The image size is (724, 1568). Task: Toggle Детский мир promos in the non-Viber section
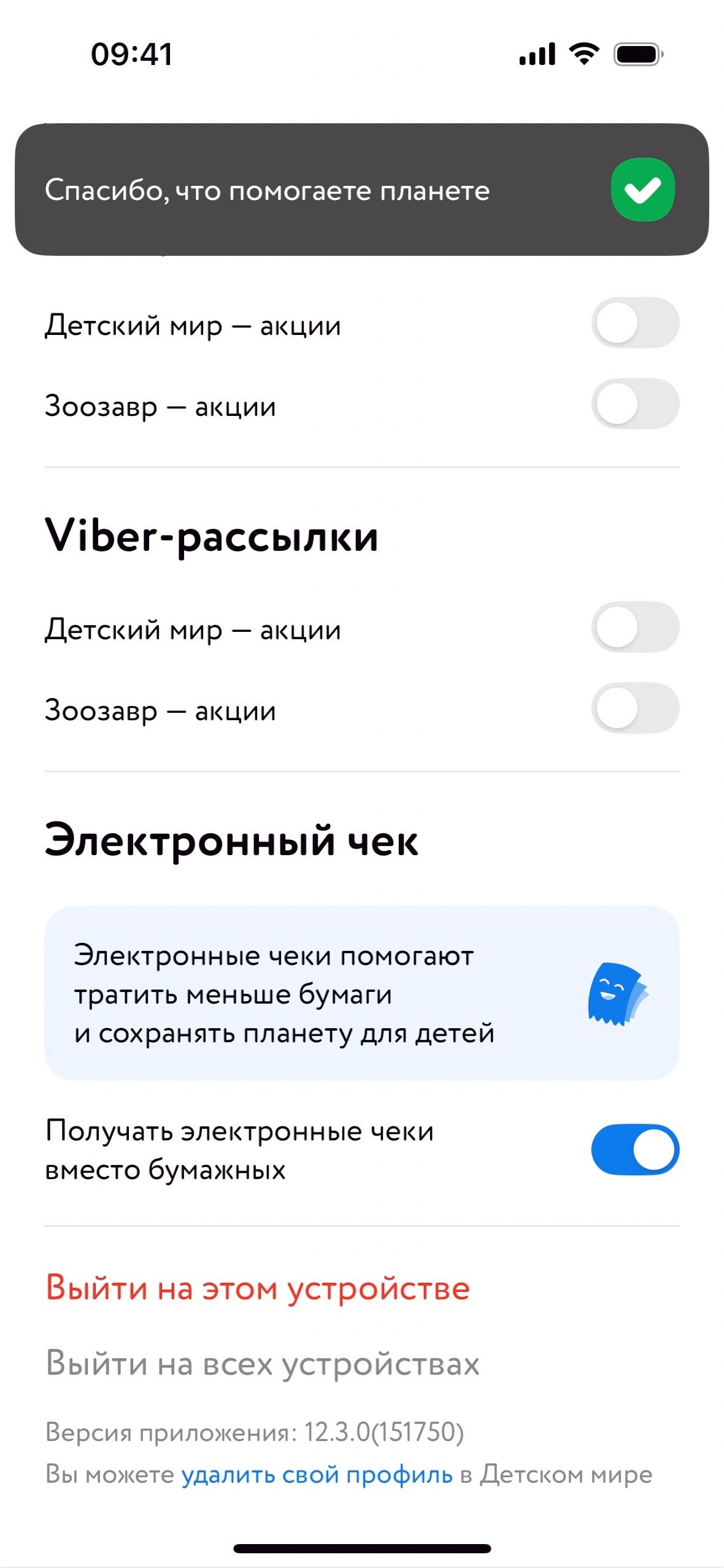click(x=634, y=323)
